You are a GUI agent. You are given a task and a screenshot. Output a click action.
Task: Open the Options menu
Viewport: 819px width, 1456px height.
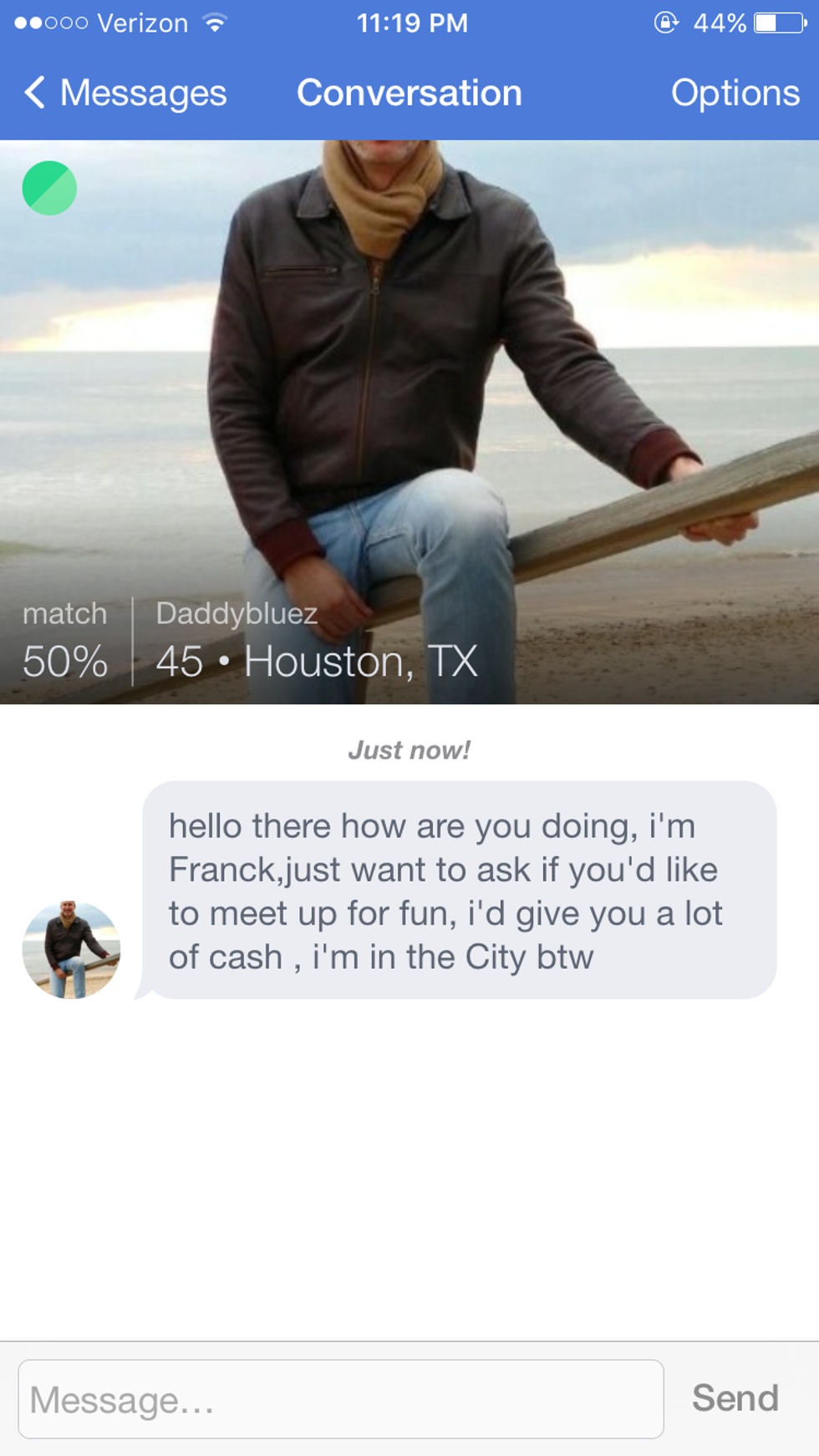[x=735, y=93]
